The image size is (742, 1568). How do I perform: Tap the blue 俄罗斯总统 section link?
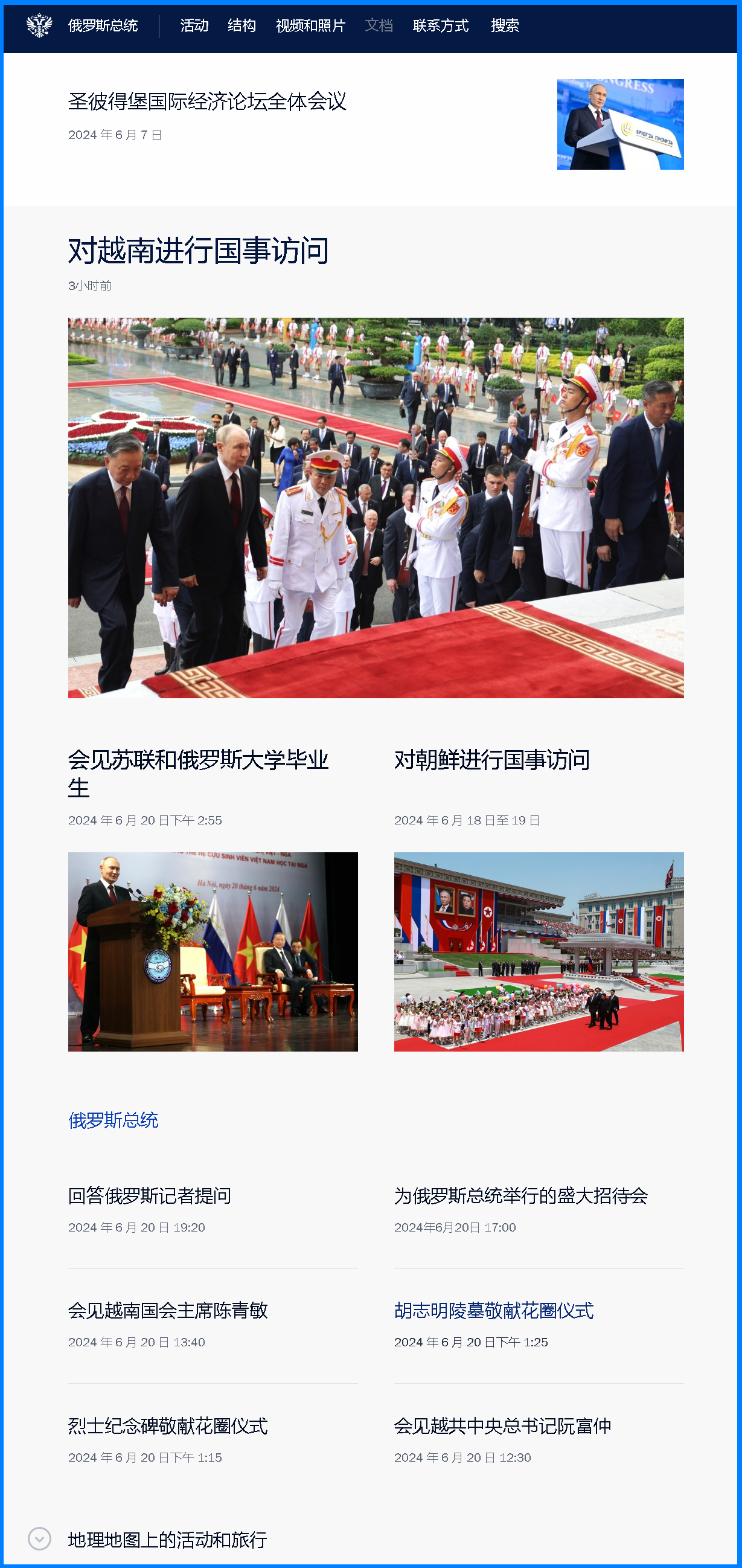[x=113, y=1120]
